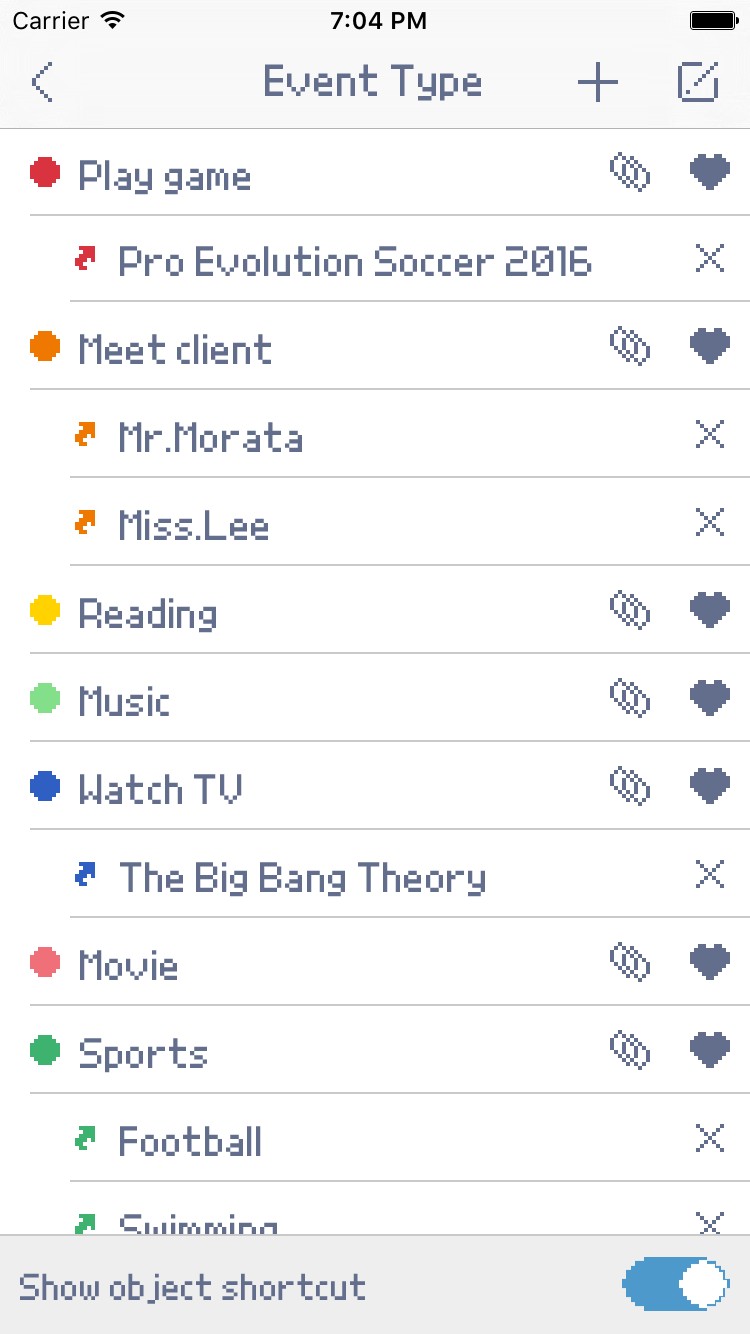
Task: Open the edit mode icon
Action: (699, 82)
